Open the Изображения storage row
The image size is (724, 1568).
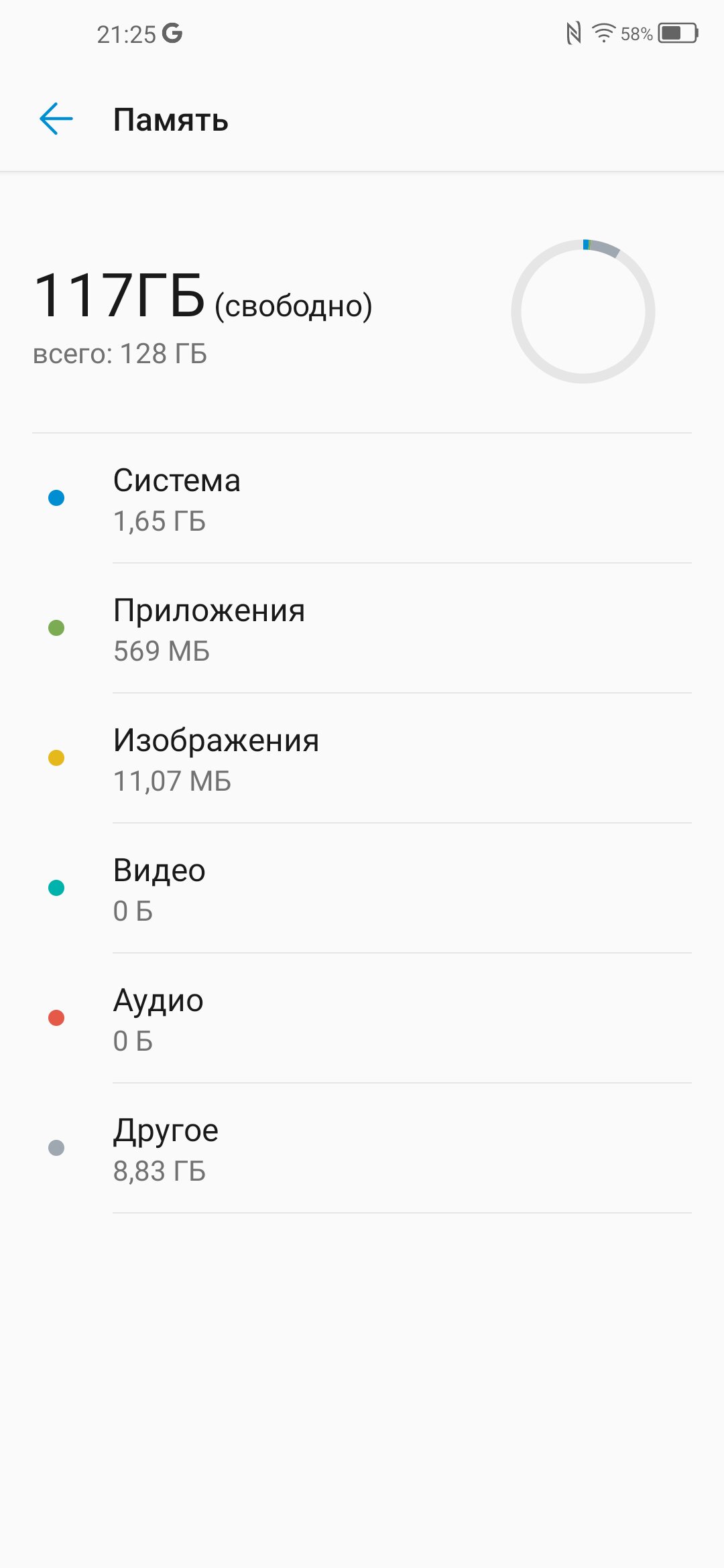pyautogui.click(x=362, y=759)
